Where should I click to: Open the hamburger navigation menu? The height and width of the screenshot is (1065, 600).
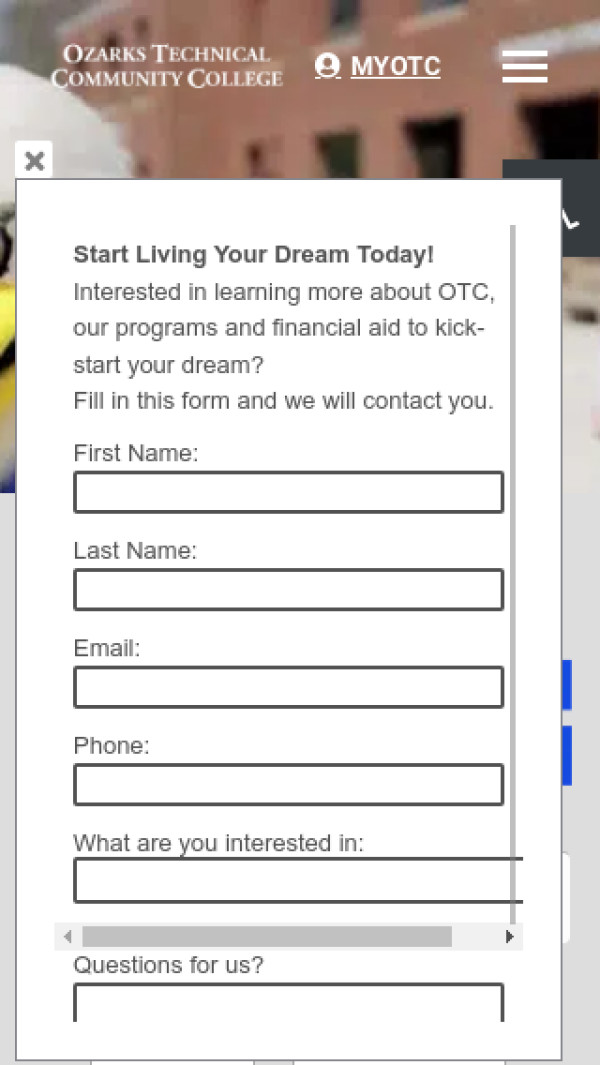click(x=524, y=66)
